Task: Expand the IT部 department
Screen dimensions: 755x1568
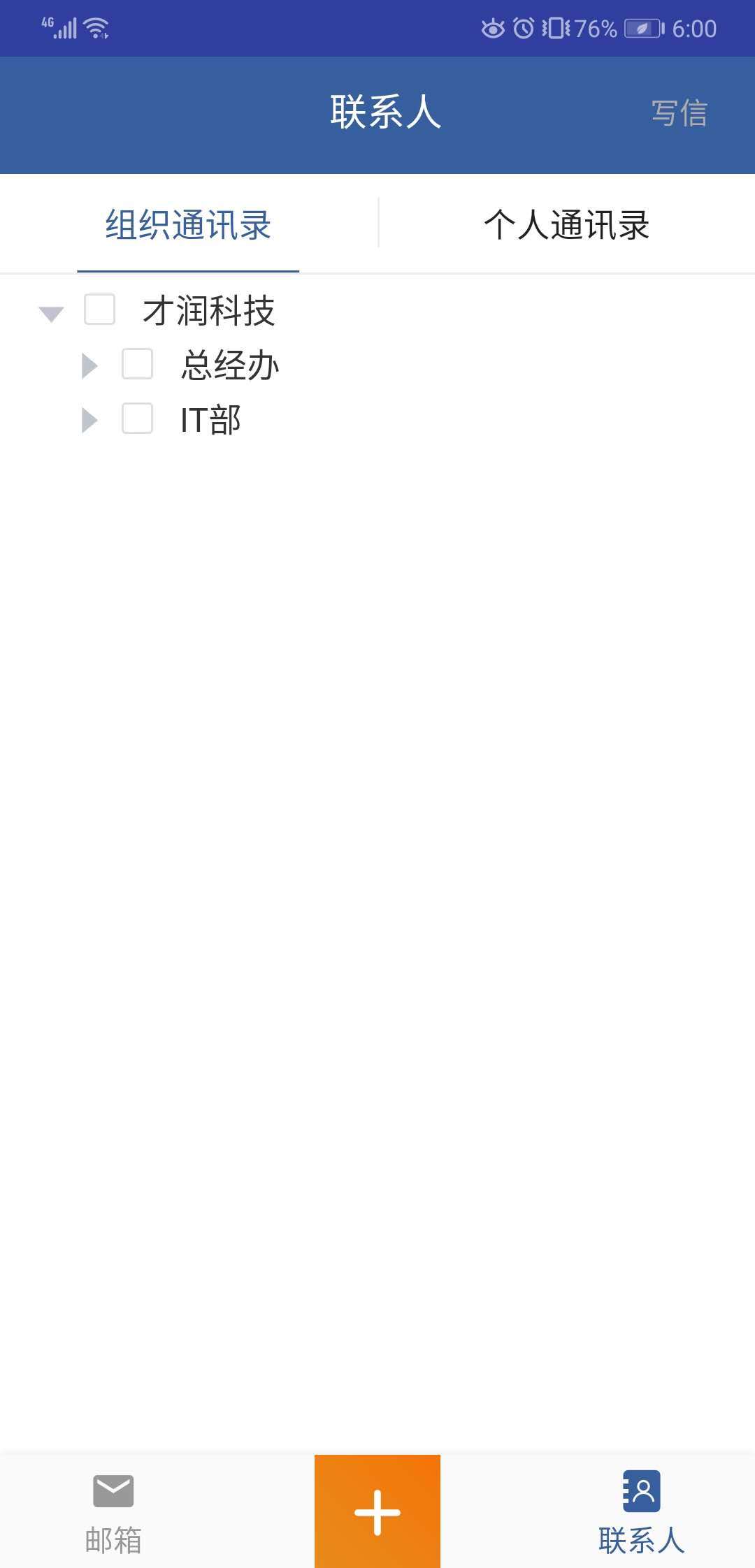Action: pos(89,420)
